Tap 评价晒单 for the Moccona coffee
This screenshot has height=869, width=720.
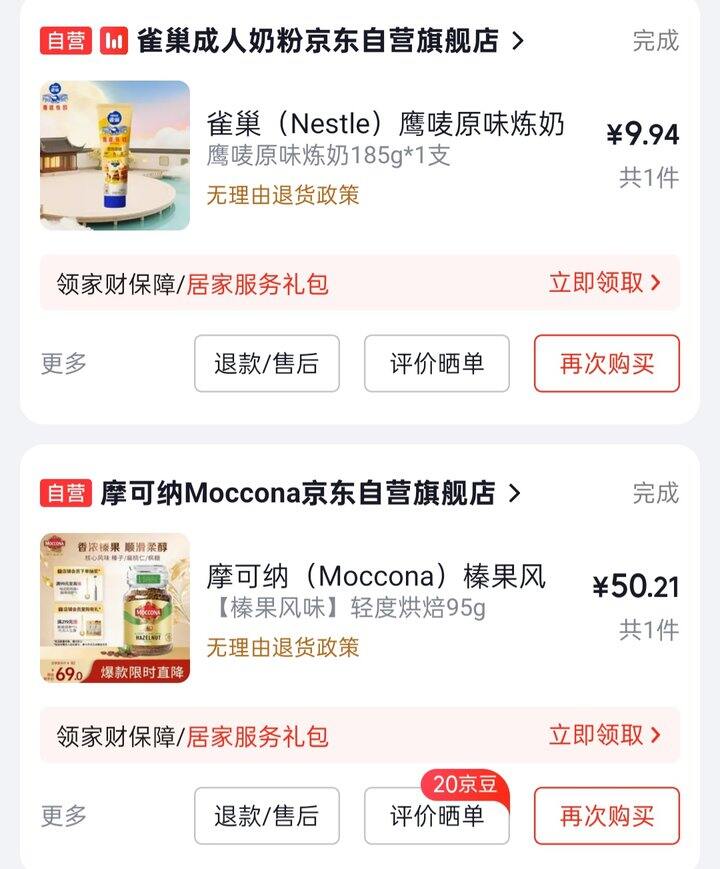coord(436,816)
